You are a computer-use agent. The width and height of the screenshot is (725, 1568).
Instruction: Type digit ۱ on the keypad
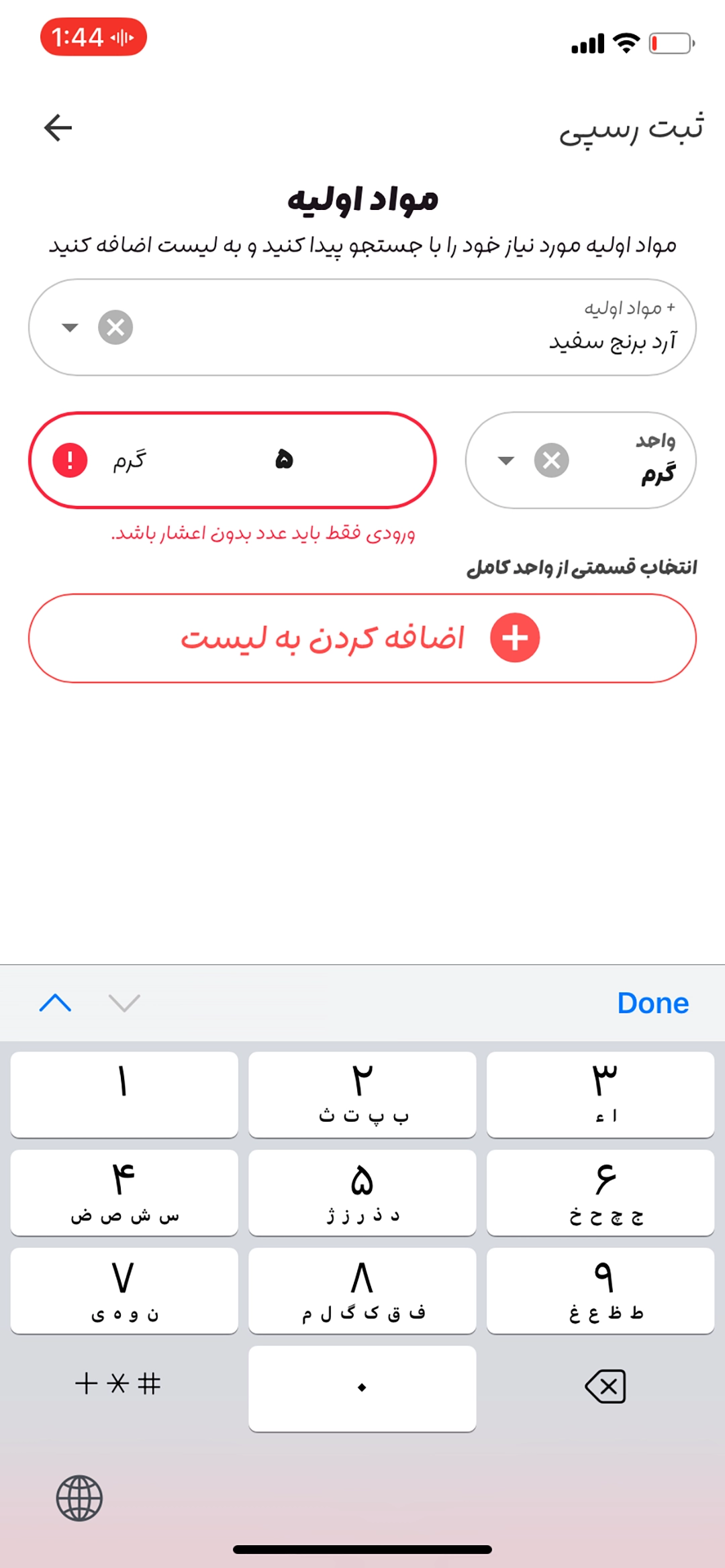(124, 1094)
